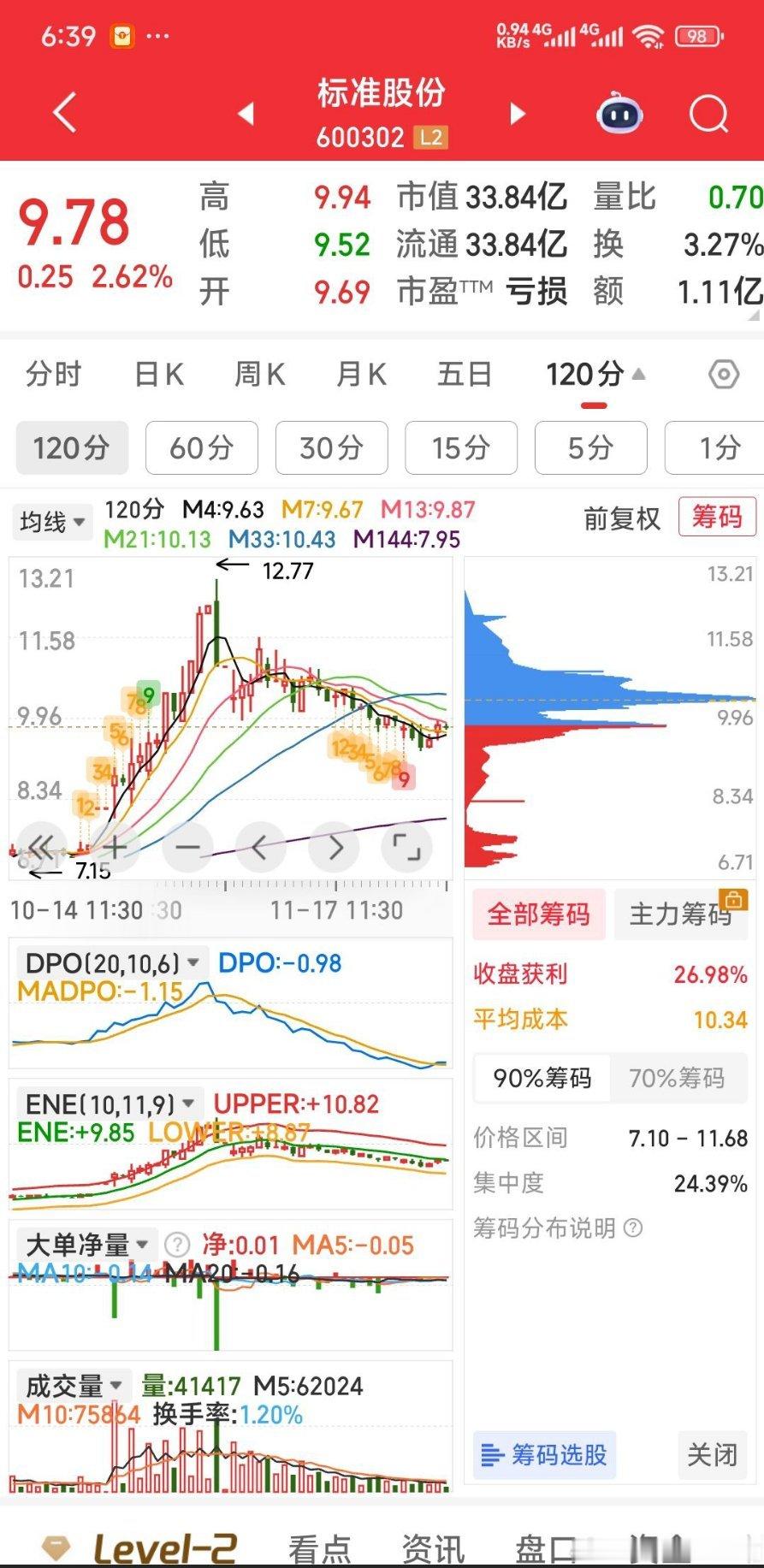Viewport: 764px width, 1568px height.
Task: Toggle 前复权 price adjustment
Action: click(x=622, y=518)
